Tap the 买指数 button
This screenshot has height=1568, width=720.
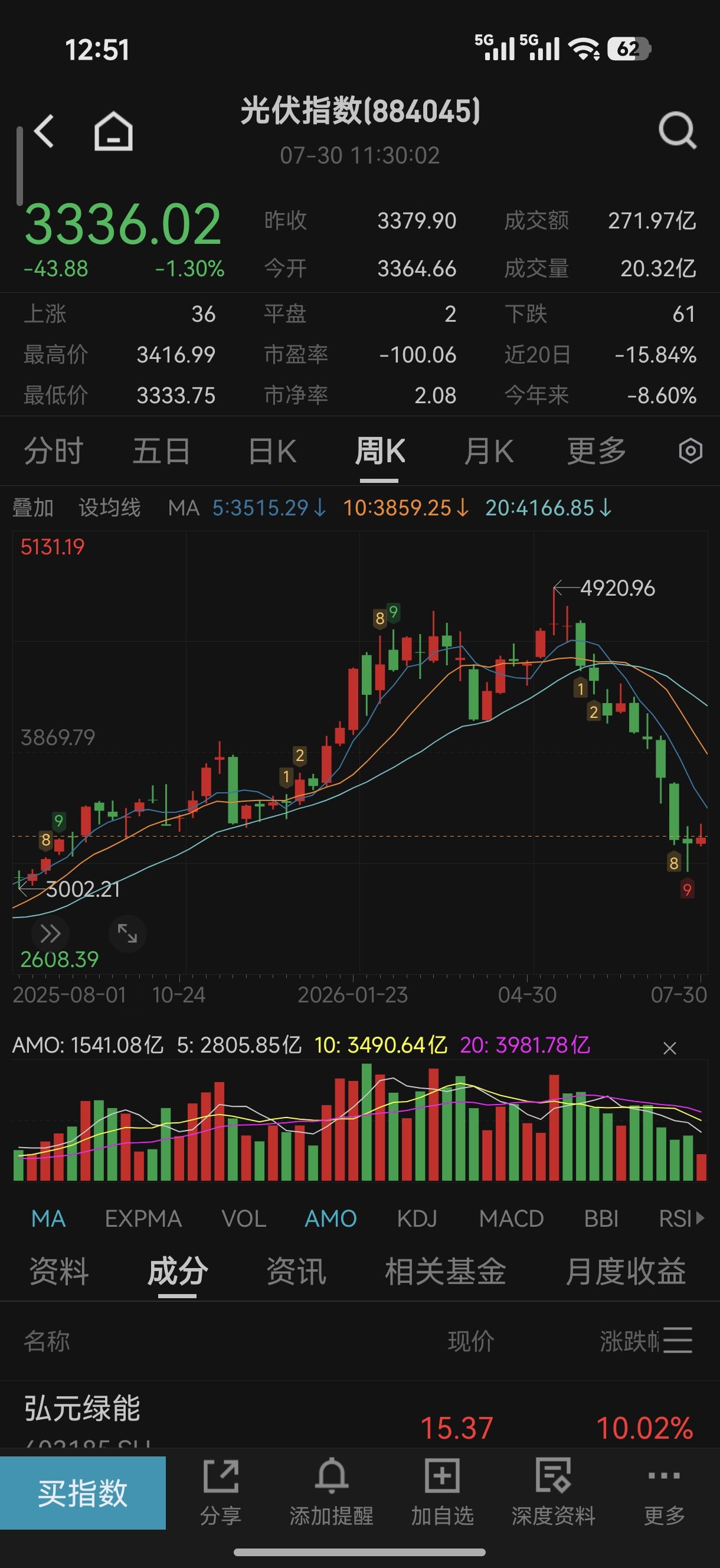coord(83,1492)
